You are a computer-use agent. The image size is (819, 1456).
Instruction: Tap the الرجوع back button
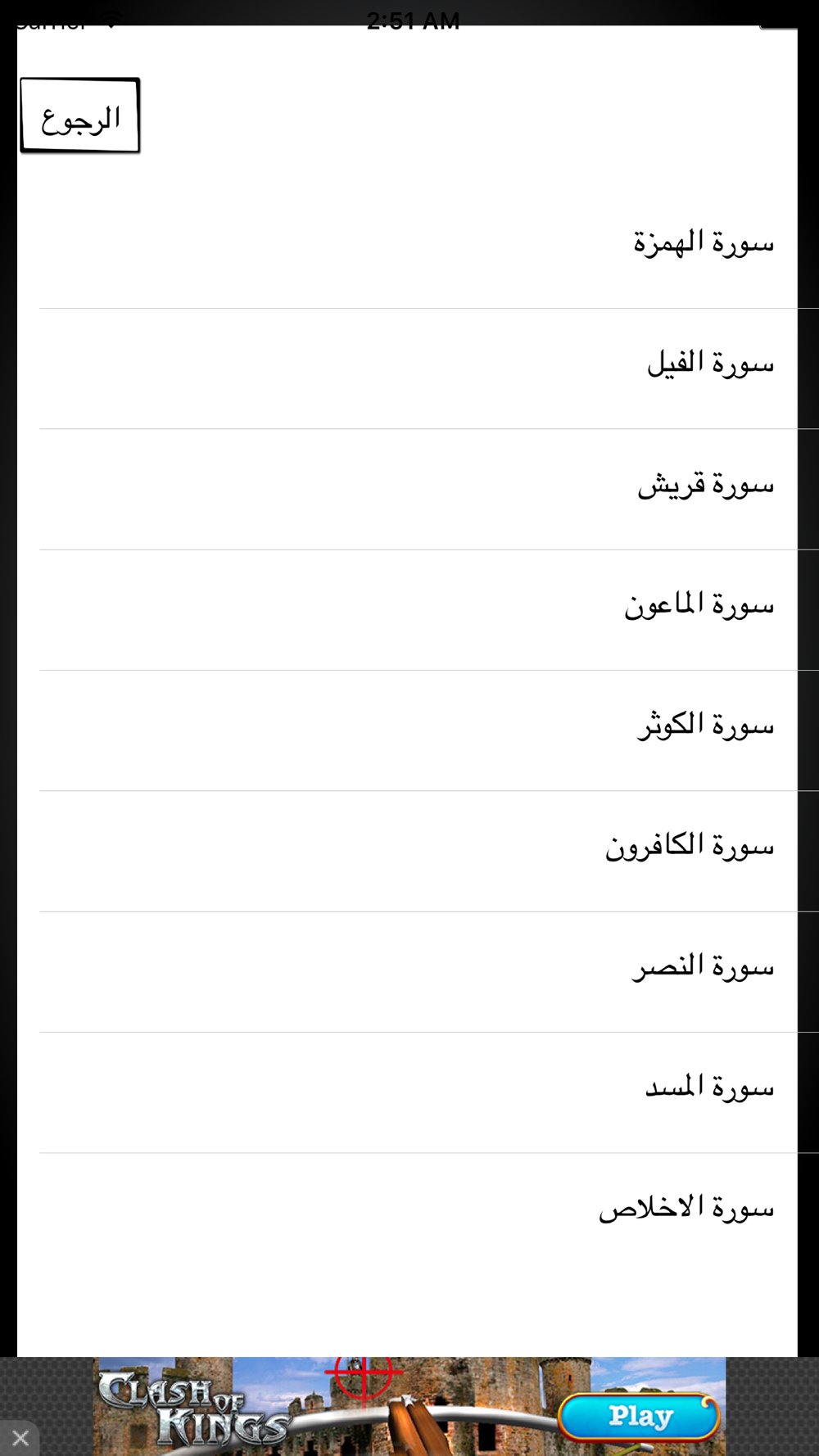[80, 115]
